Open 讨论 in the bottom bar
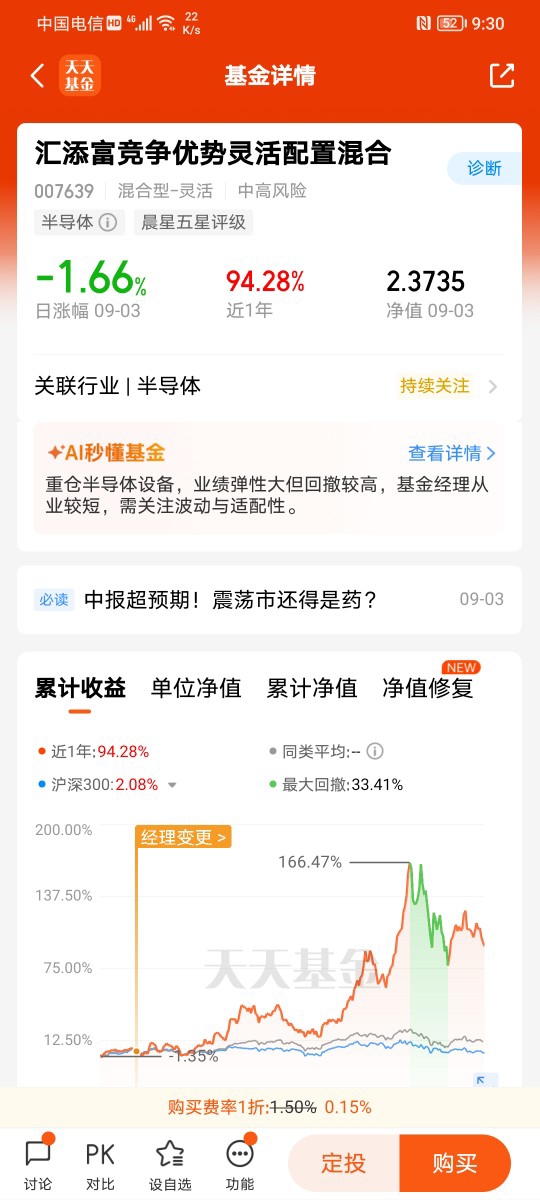 pyautogui.click(x=38, y=1164)
